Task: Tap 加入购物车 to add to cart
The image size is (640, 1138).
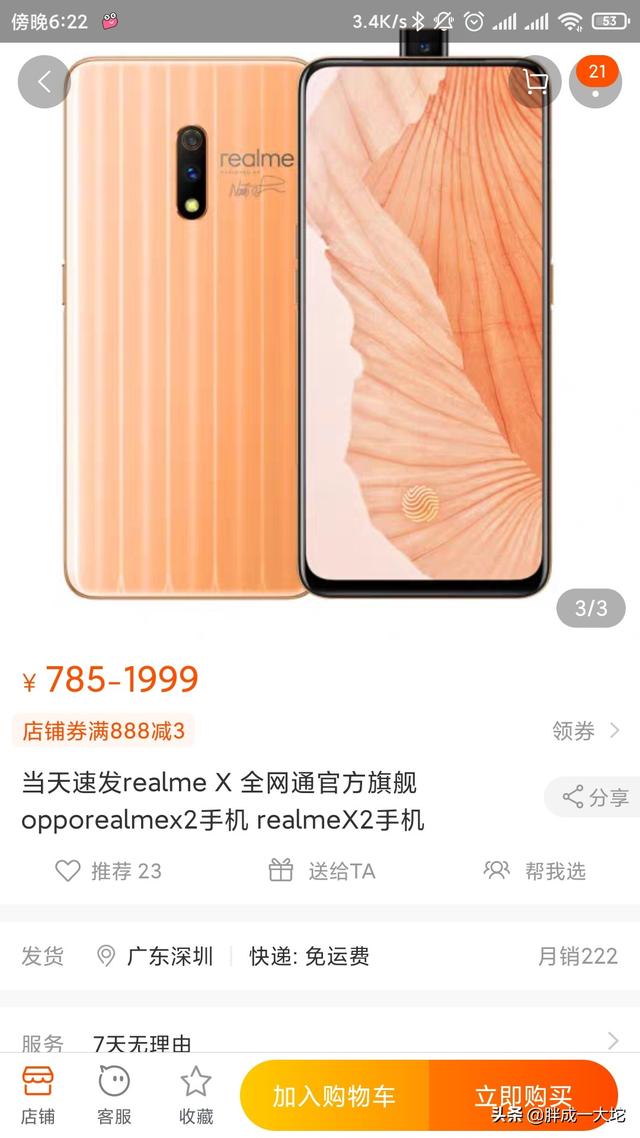Action: tap(334, 1096)
